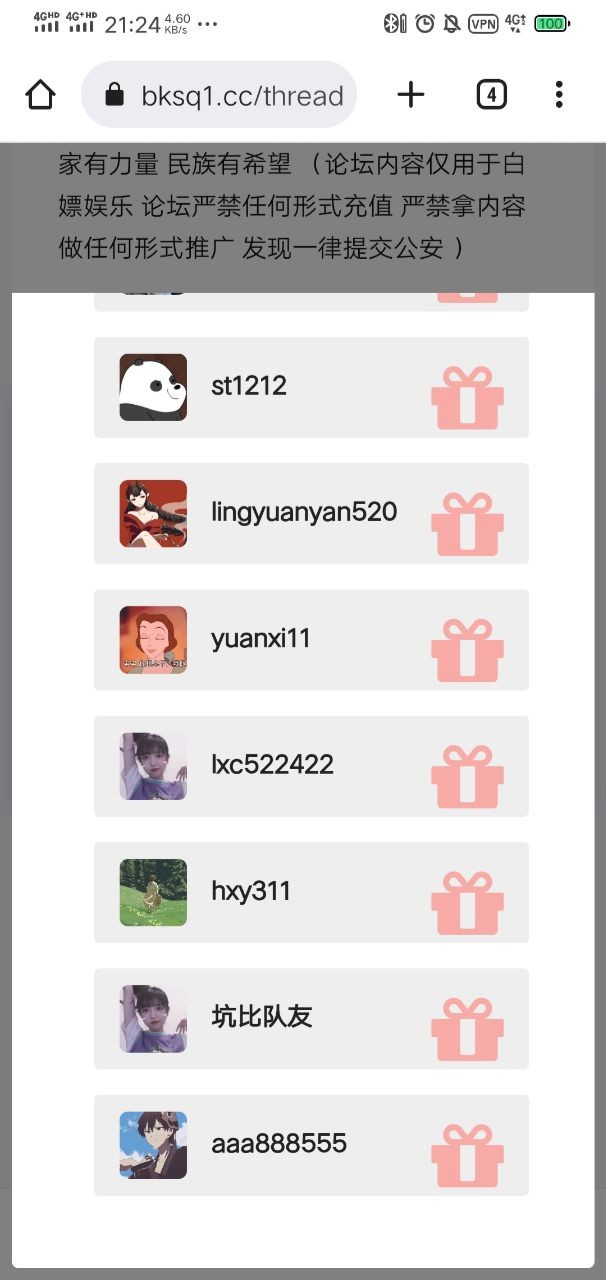
Task: Tap the gift icon beside aaa888555
Action: (467, 1156)
